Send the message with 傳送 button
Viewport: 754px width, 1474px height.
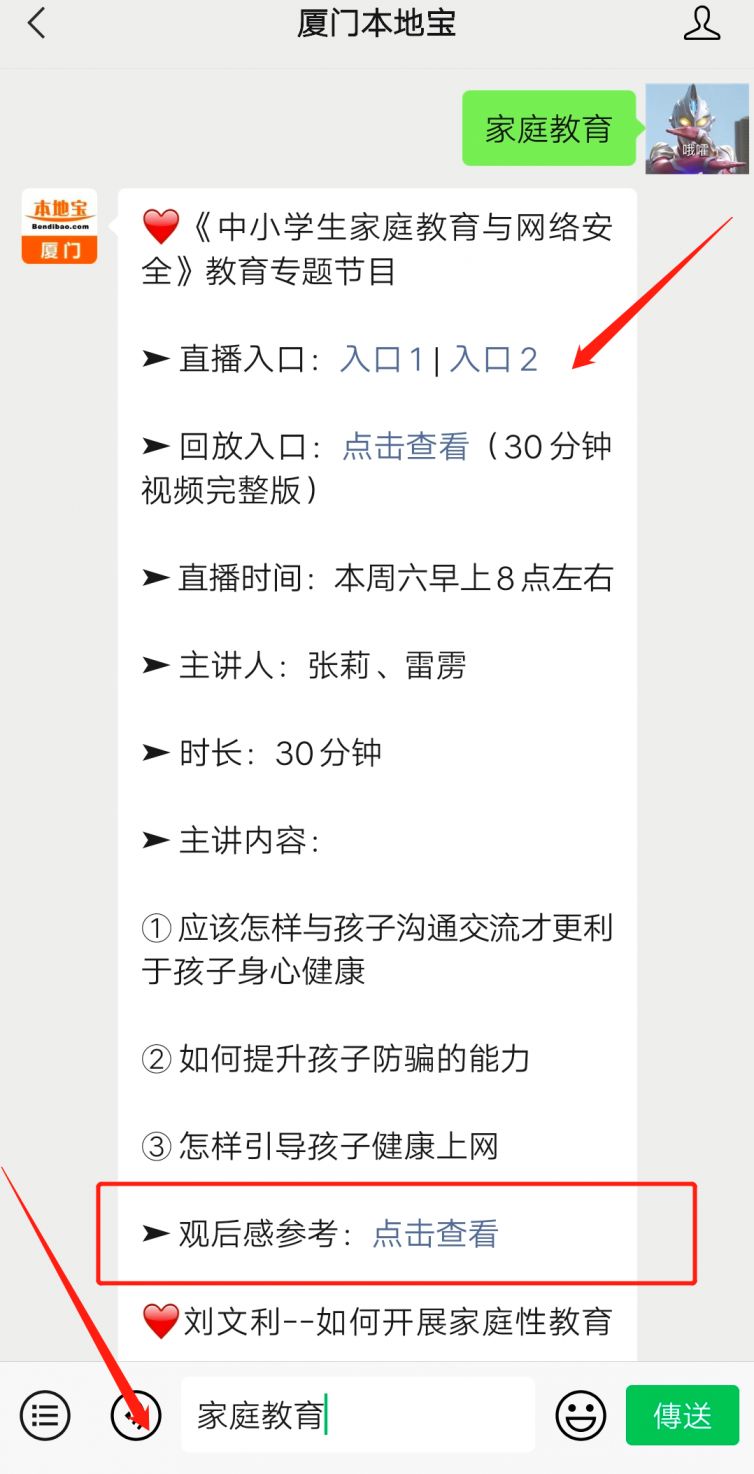[682, 1415]
